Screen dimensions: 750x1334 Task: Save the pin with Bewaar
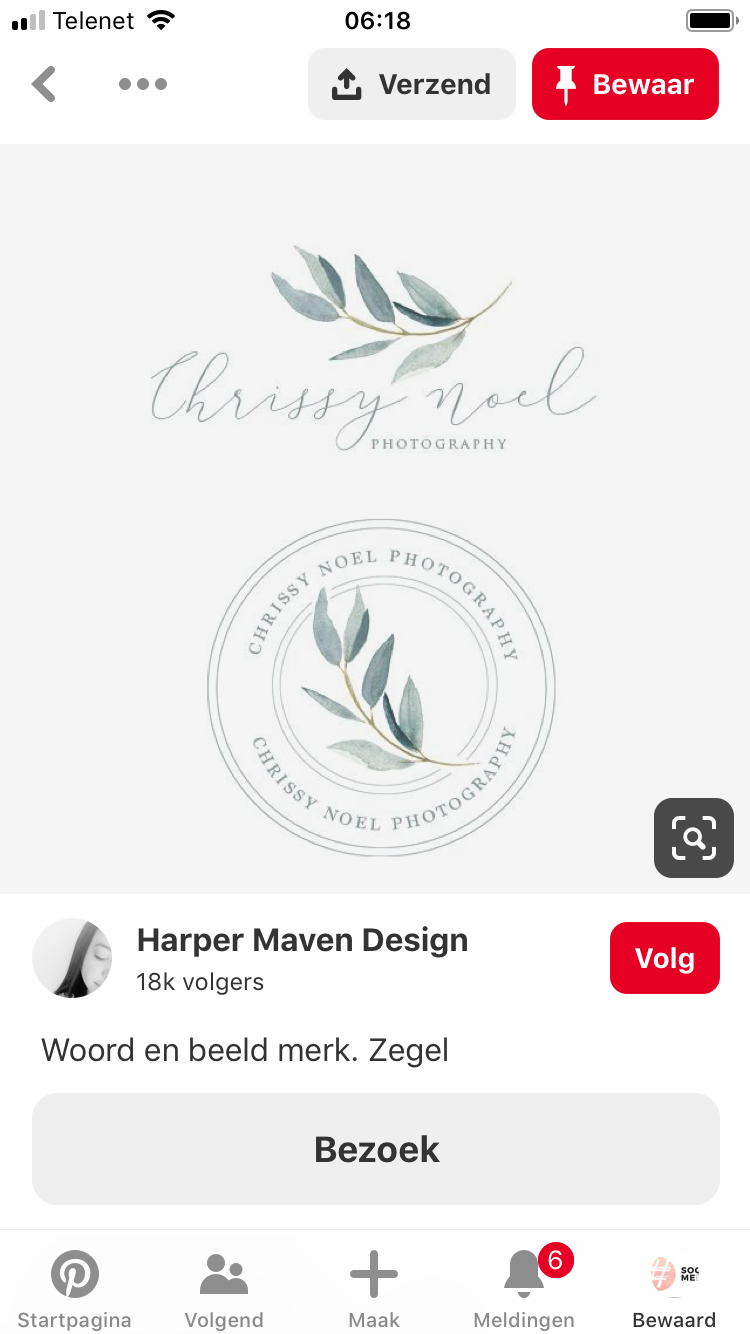click(x=625, y=84)
